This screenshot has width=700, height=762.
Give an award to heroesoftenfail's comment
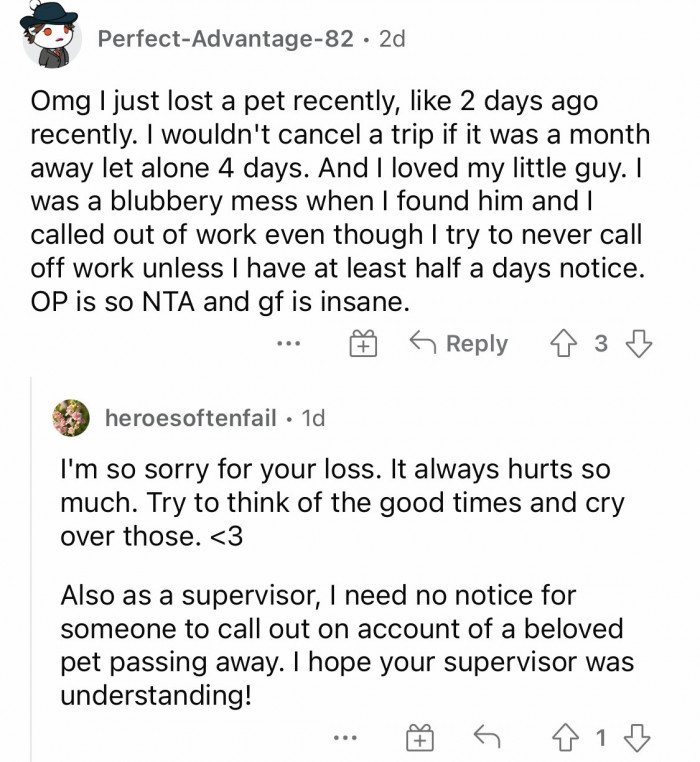tap(420, 739)
